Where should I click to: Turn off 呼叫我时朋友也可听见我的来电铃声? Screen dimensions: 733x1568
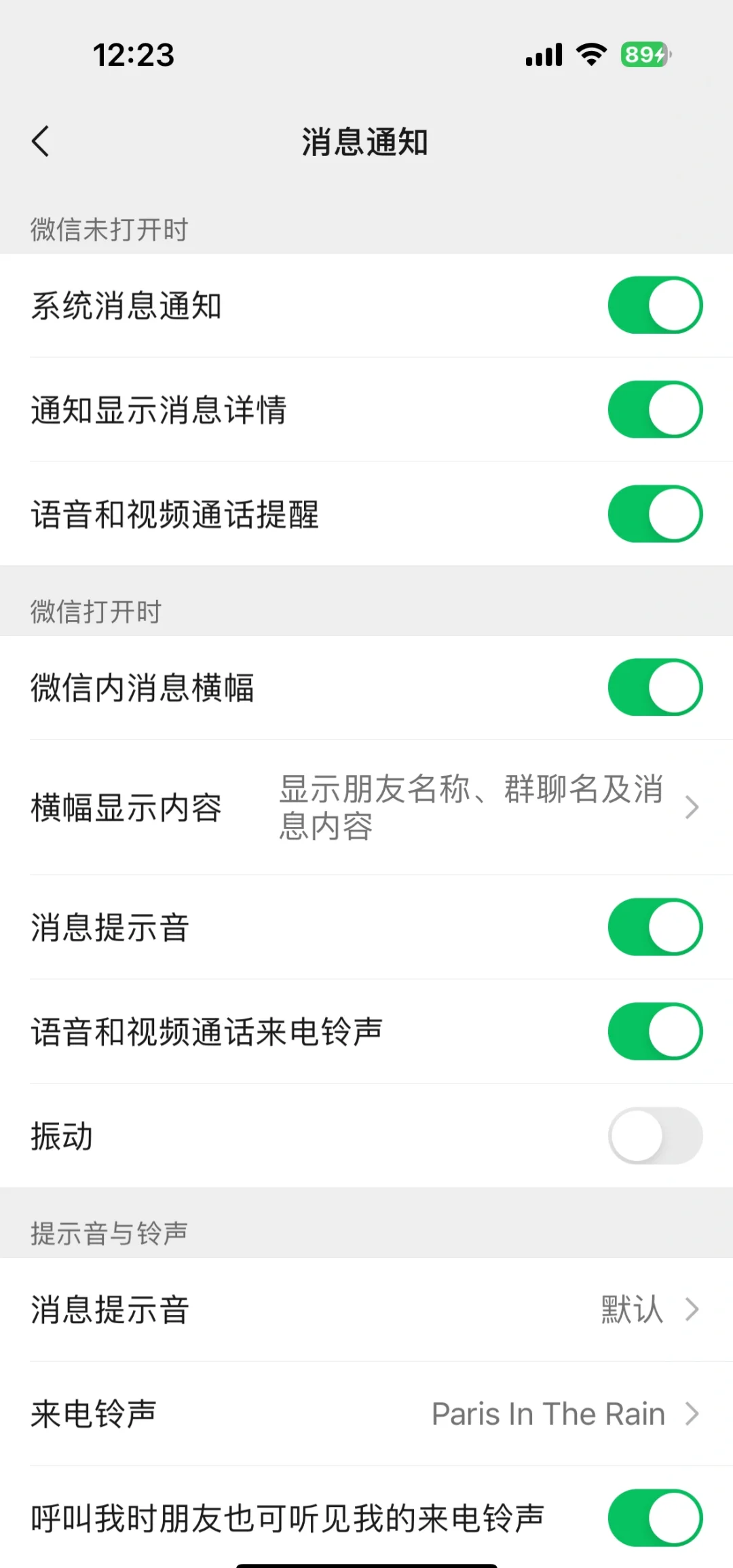coord(655,1518)
